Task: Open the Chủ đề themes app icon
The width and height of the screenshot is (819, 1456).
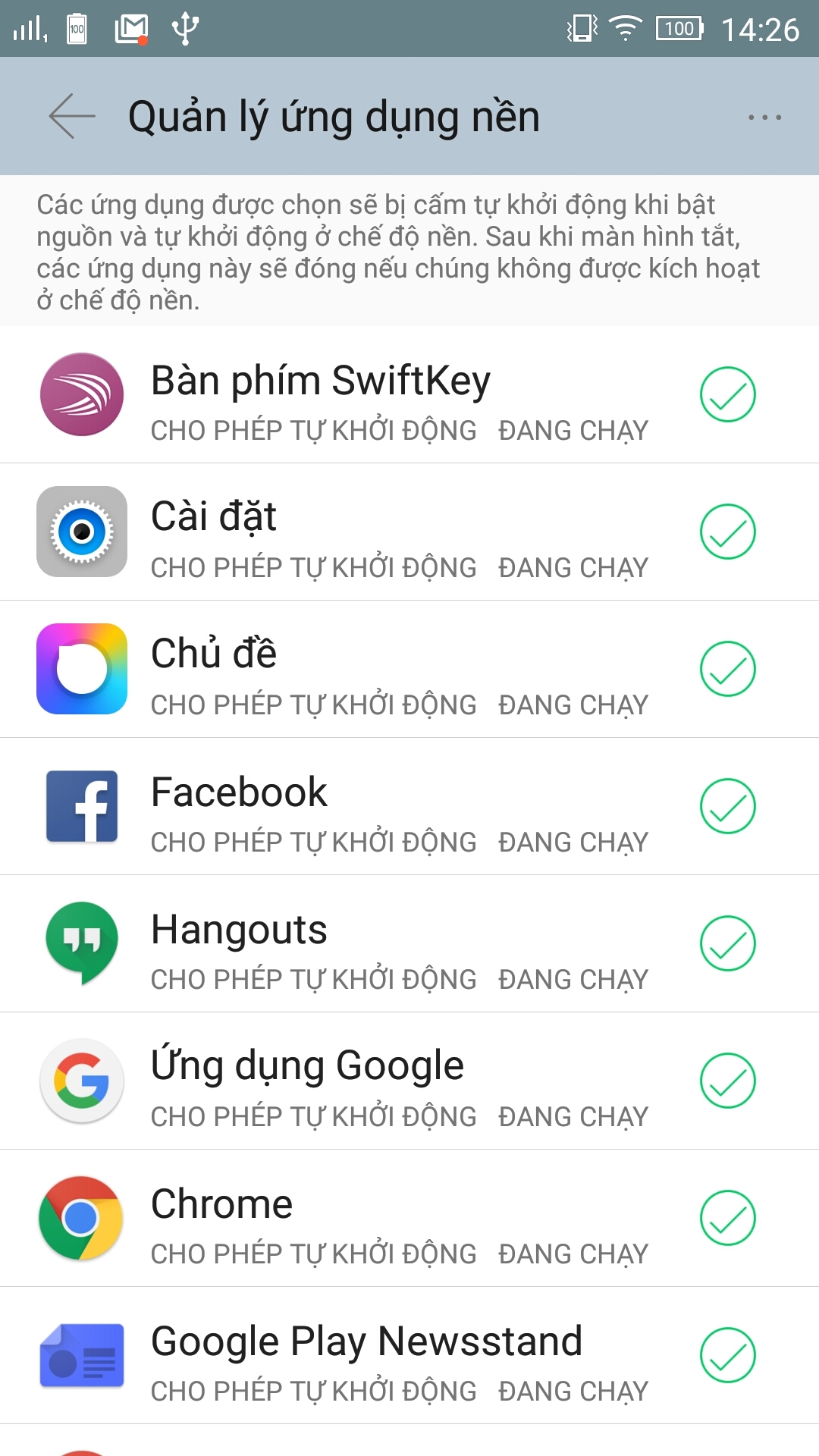Action: click(x=81, y=669)
